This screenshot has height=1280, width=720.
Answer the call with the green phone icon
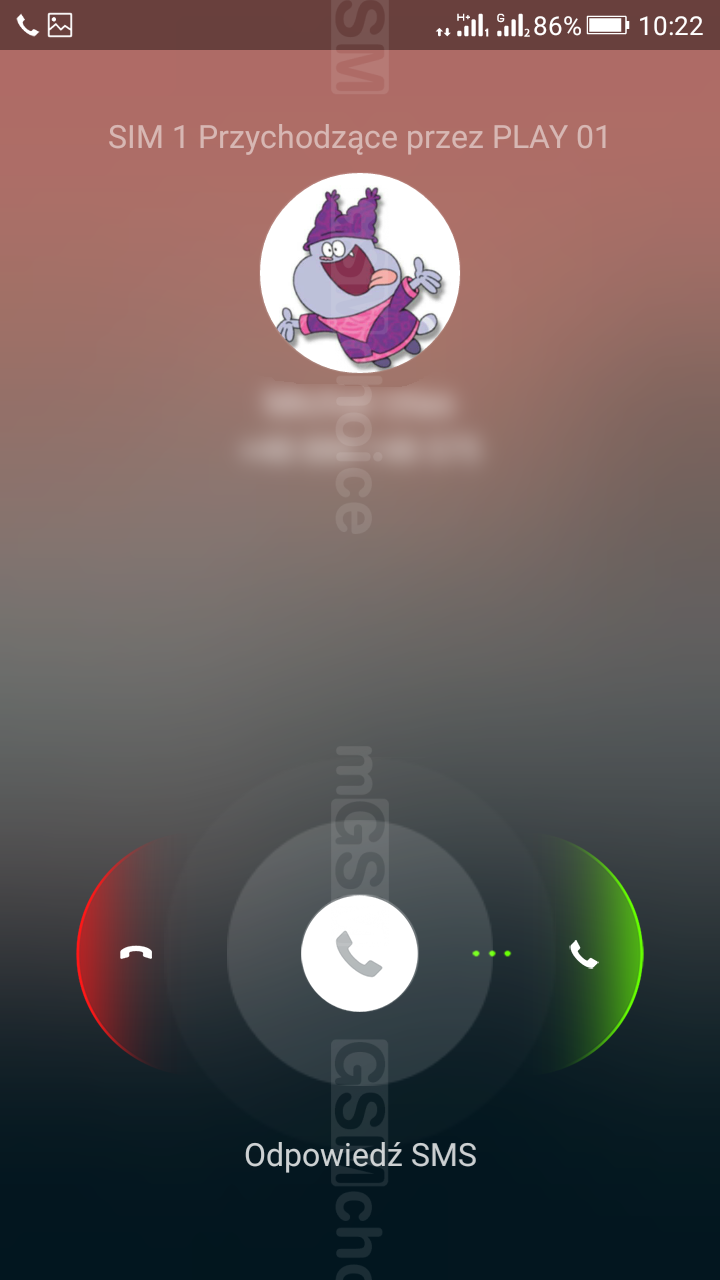[584, 954]
